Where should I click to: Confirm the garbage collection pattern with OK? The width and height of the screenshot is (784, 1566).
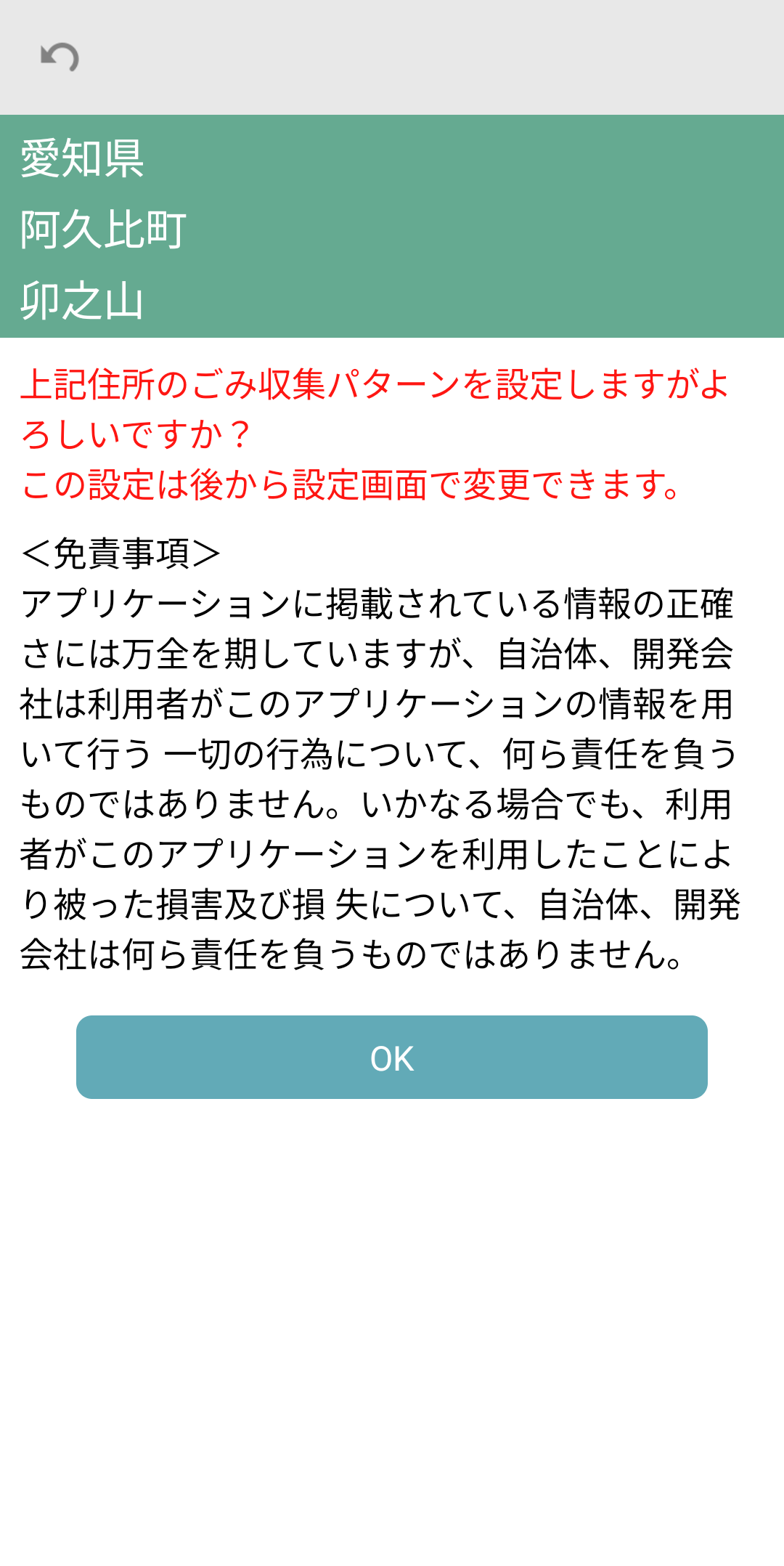[392, 1058]
